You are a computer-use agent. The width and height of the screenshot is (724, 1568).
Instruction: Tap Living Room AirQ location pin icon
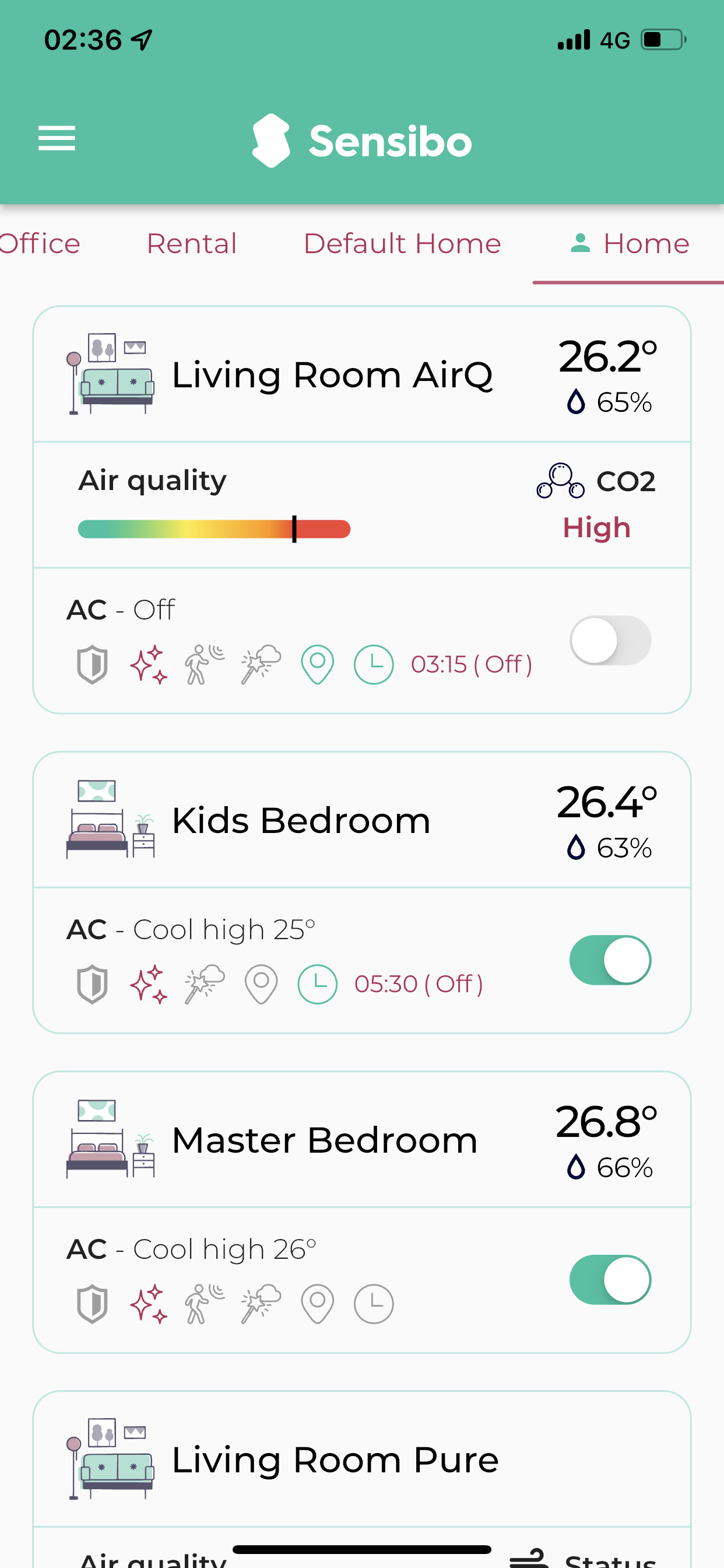318,664
